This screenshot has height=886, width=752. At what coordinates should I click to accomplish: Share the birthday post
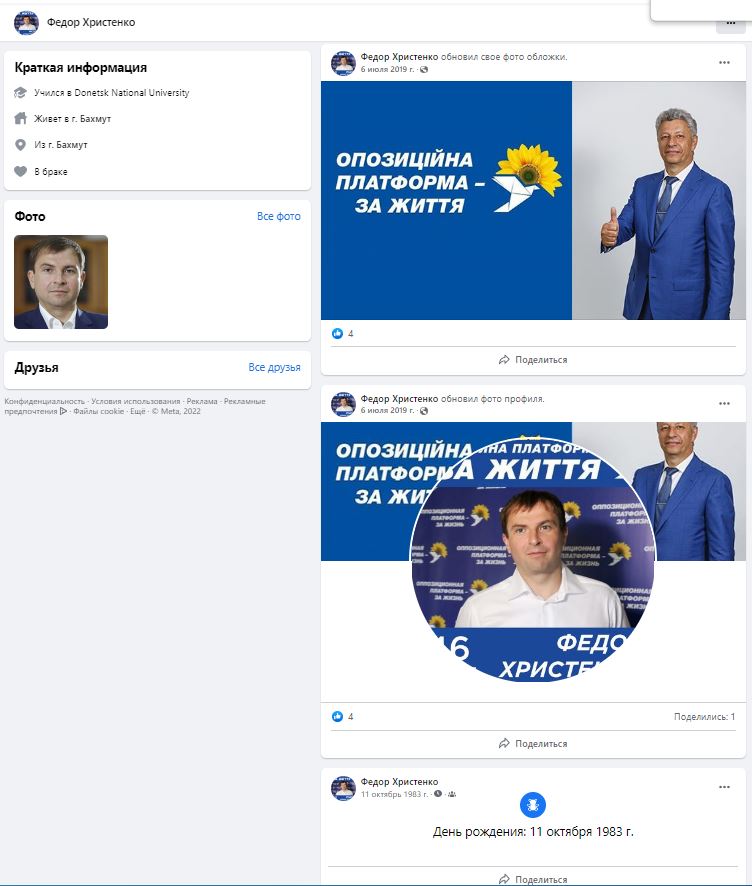(533, 879)
